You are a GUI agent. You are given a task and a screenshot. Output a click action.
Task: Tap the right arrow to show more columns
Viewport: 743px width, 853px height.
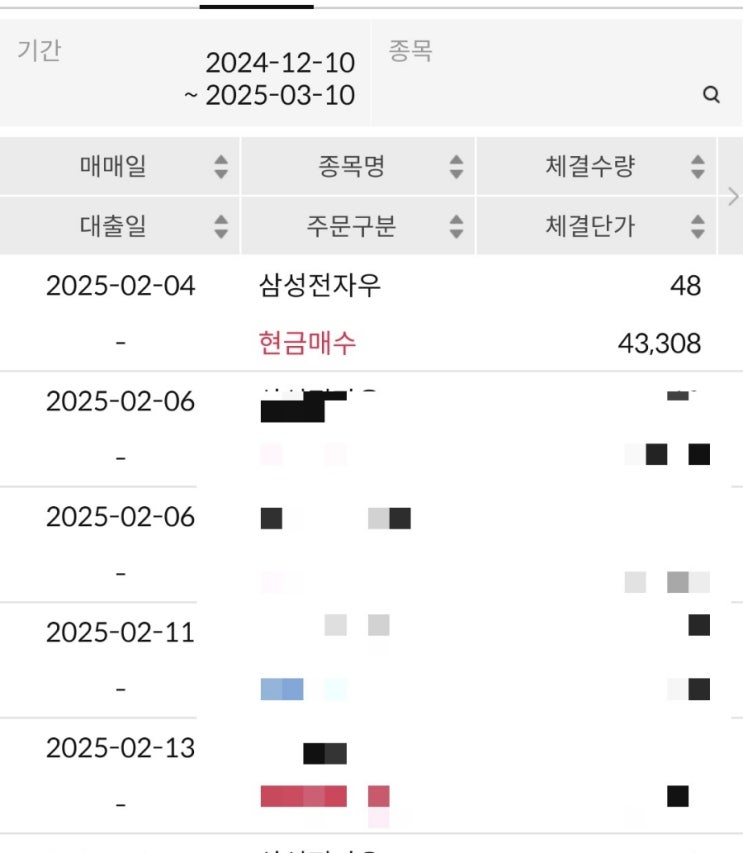733,196
